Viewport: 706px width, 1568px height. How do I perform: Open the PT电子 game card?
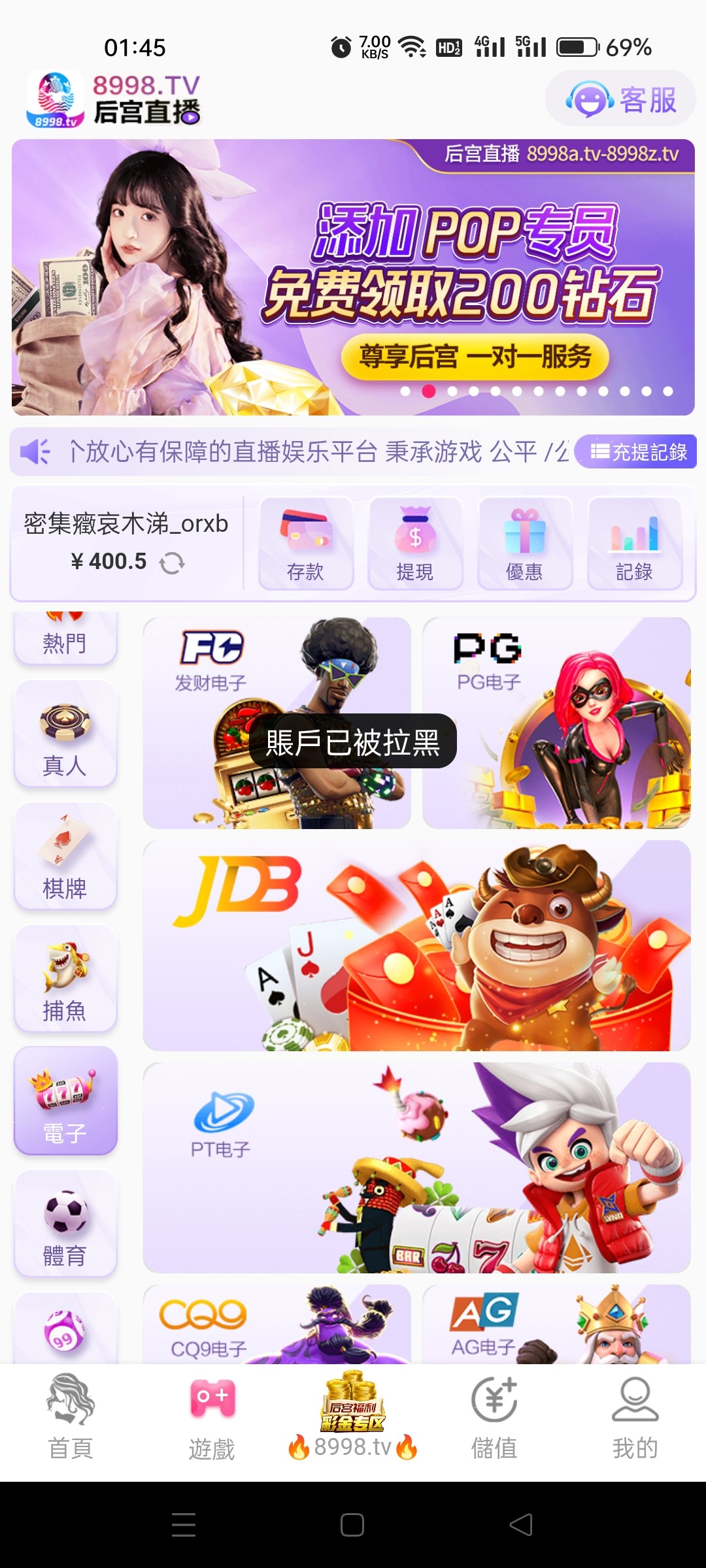click(416, 1168)
